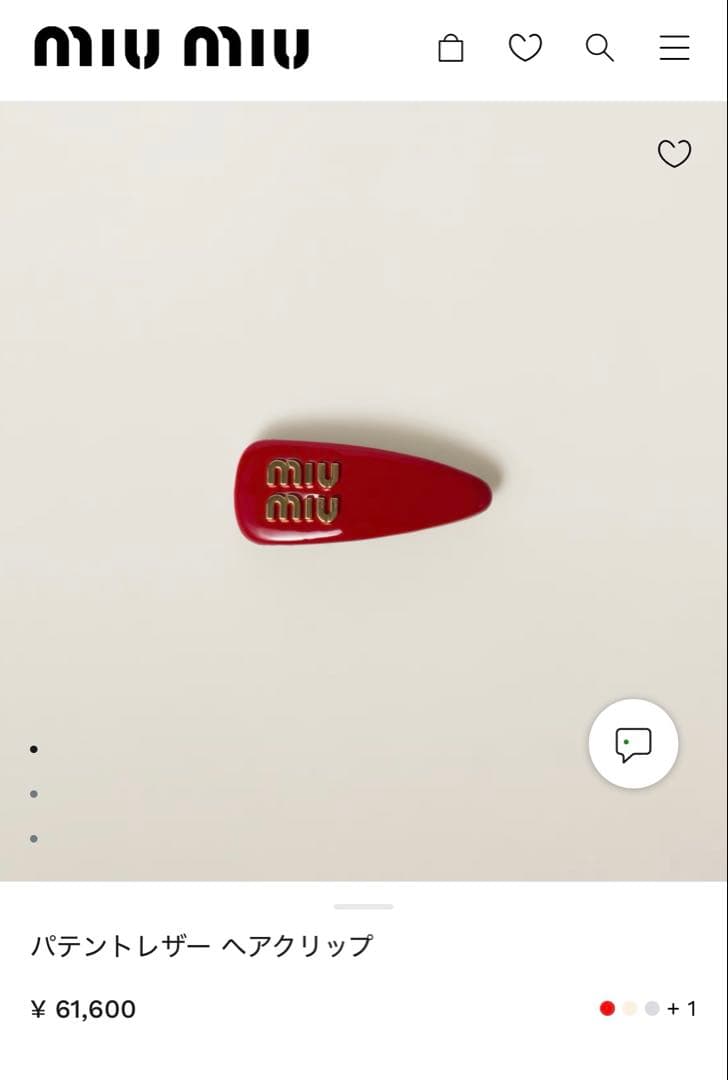
Task: Open the shopping bag icon
Action: pyautogui.click(x=450, y=47)
